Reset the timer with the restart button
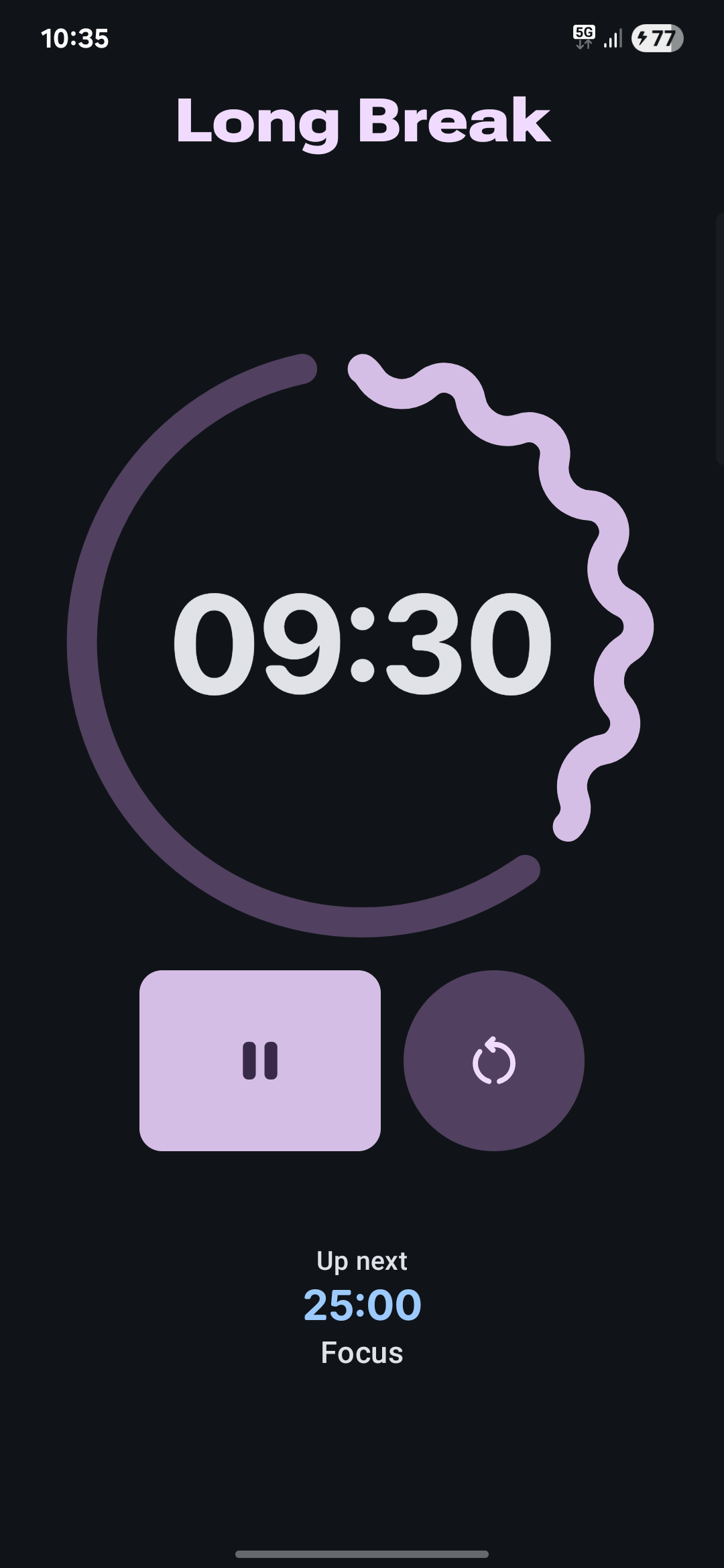The image size is (724, 1568). (x=493, y=1060)
